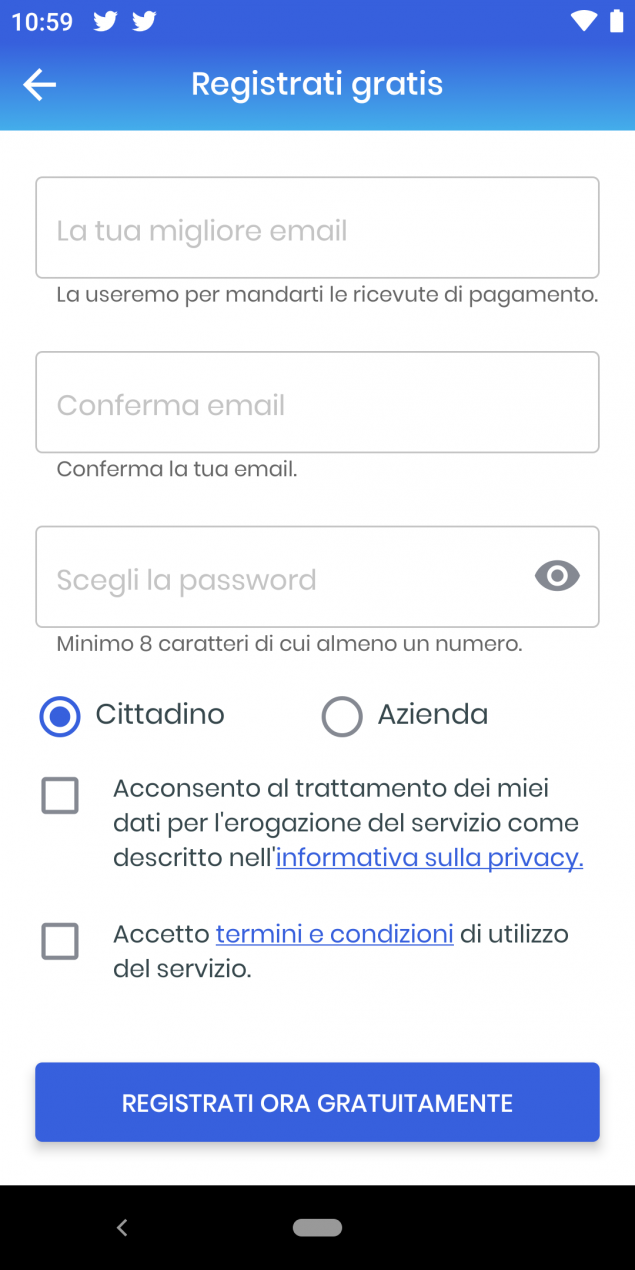Show password with the eye icon
The height and width of the screenshot is (1270, 635).
[x=557, y=576]
